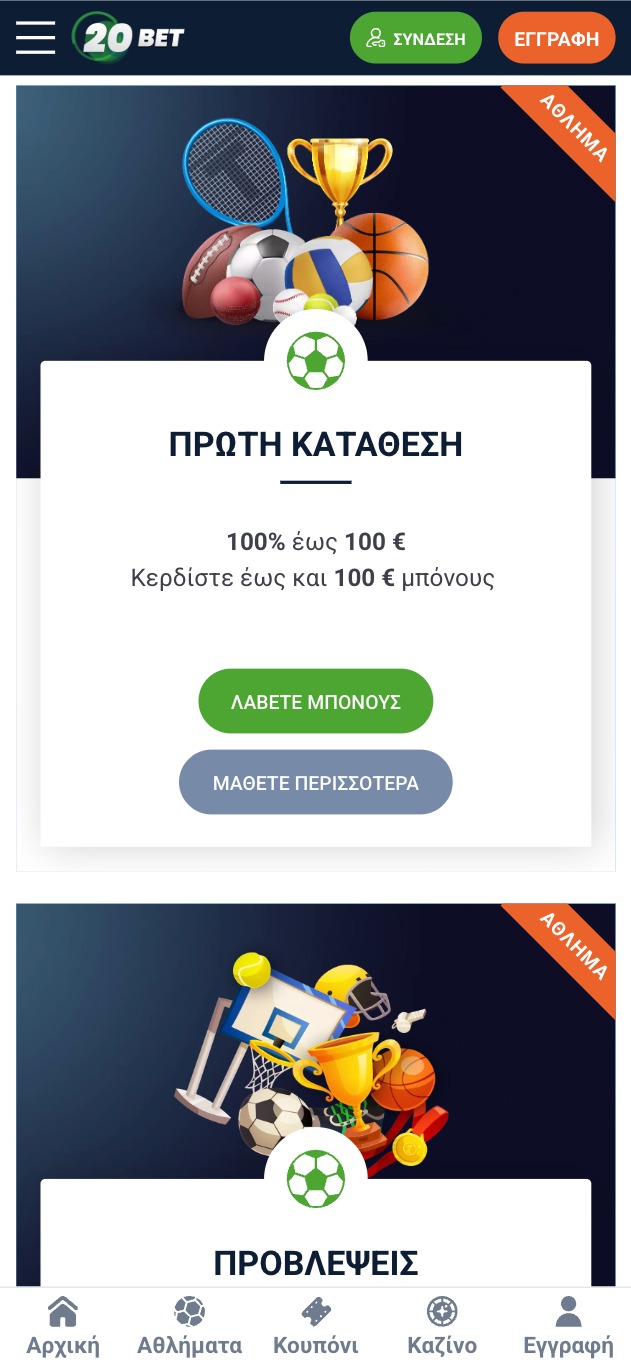631x1367 pixels.
Task: Tap the ΣΥΝΔΕΣΗ login button
Action: coord(415,39)
